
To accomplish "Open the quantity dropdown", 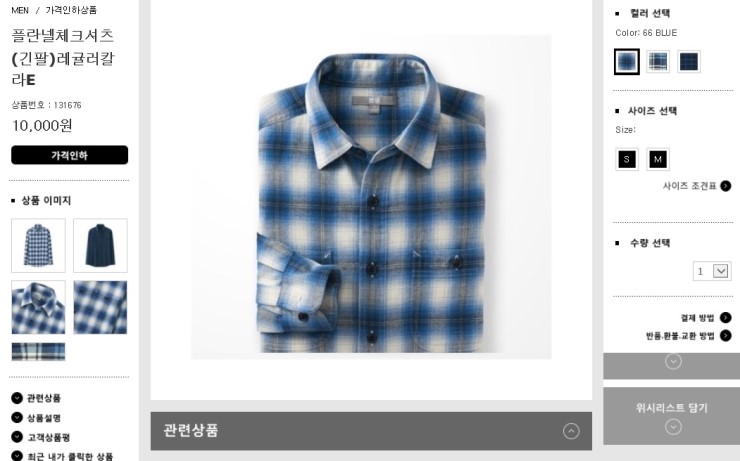I will pos(713,271).
